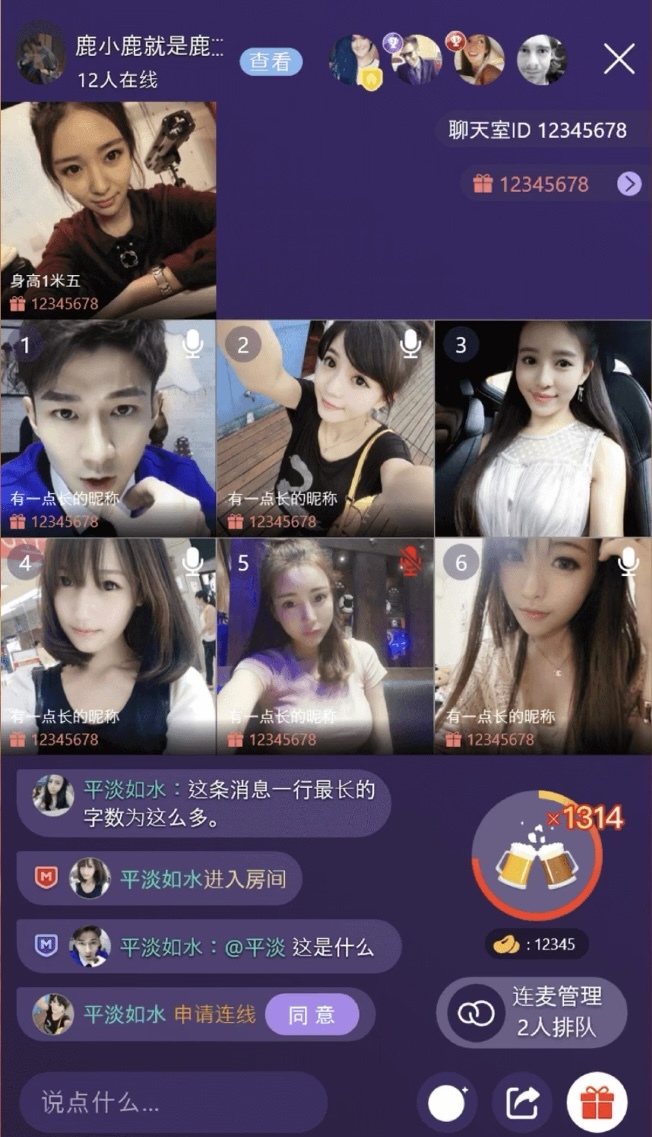Share this chat room
This screenshot has height=1137, width=652.
point(522,1104)
